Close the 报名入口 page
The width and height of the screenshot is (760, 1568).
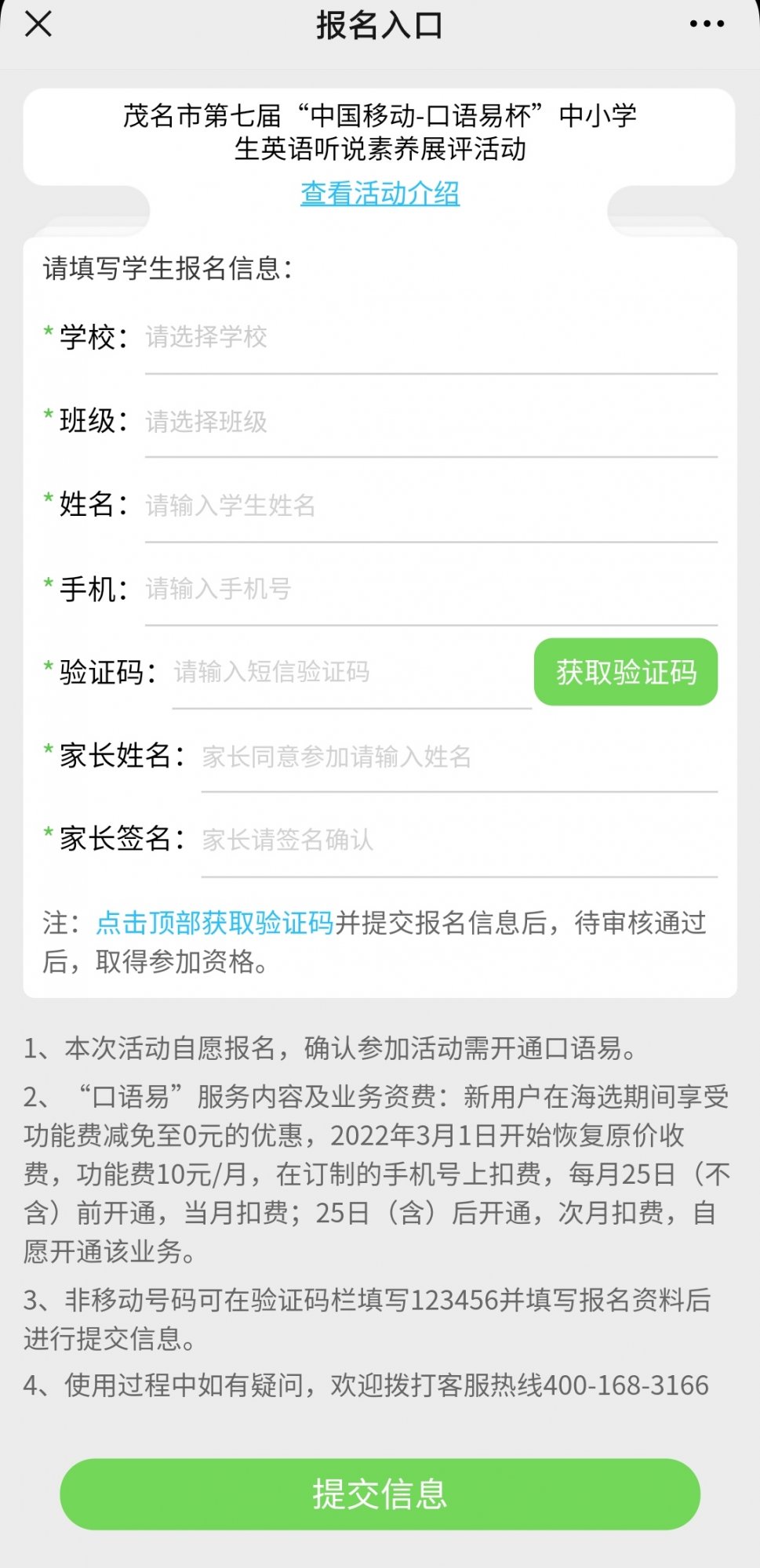click(x=38, y=24)
